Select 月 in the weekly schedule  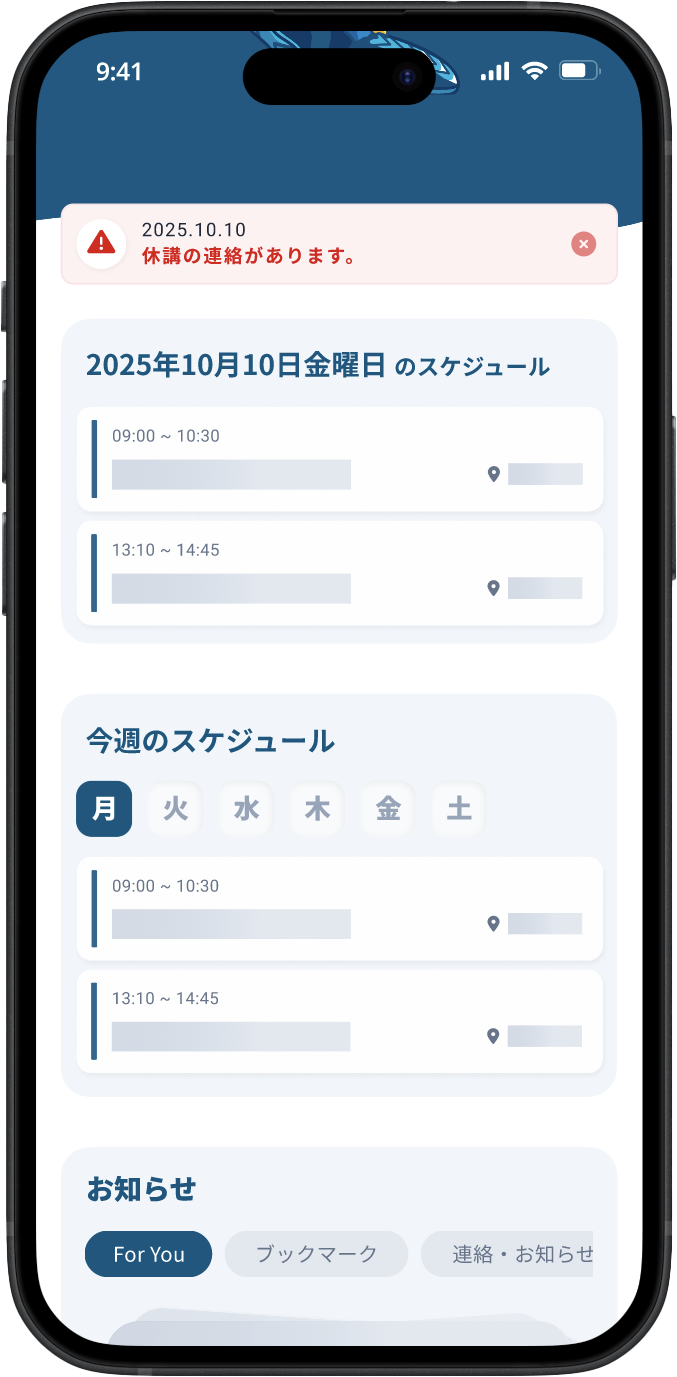coord(104,809)
